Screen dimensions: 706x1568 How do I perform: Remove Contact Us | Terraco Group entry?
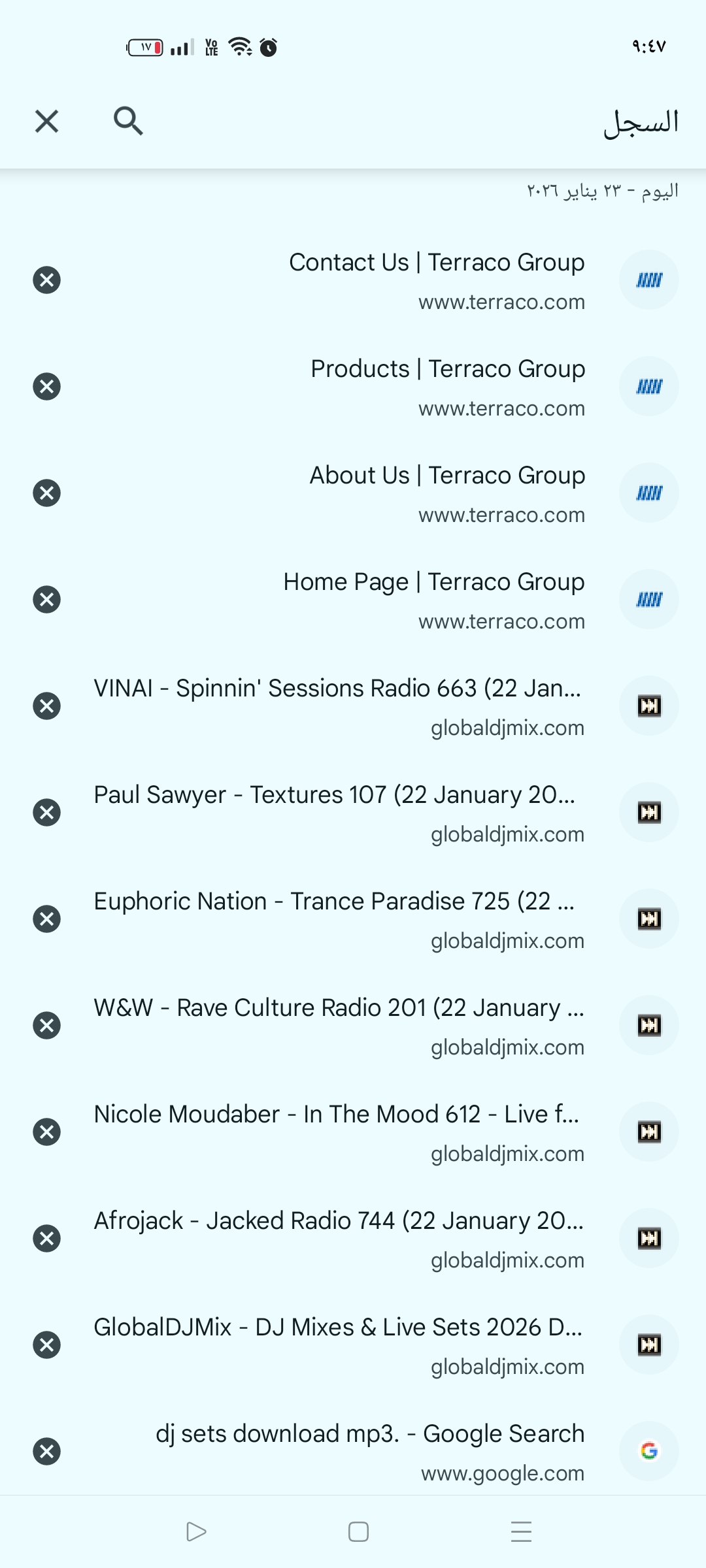click(x=46, y=280)
